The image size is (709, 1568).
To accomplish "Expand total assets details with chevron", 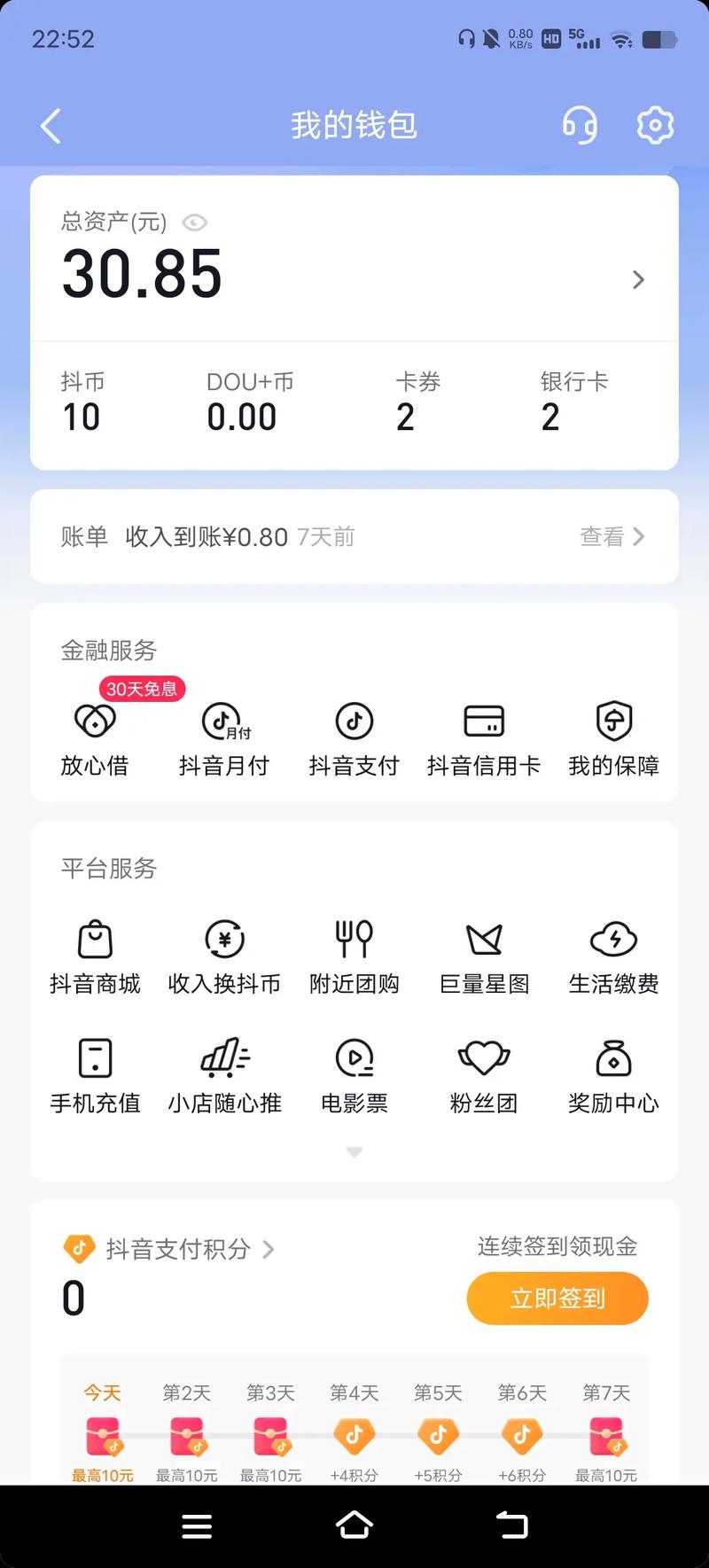I will (637, 278).
